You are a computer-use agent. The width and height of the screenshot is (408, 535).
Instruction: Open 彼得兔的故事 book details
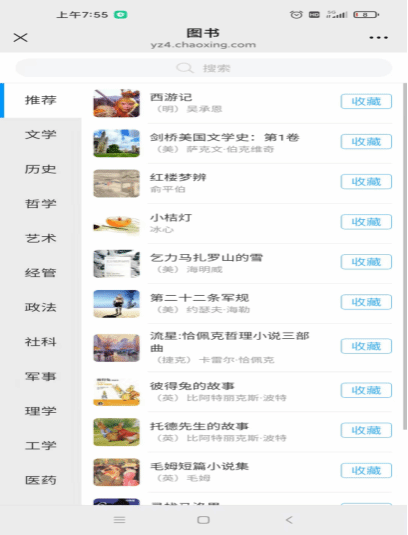pyautogui.click(x=192, y=386)
